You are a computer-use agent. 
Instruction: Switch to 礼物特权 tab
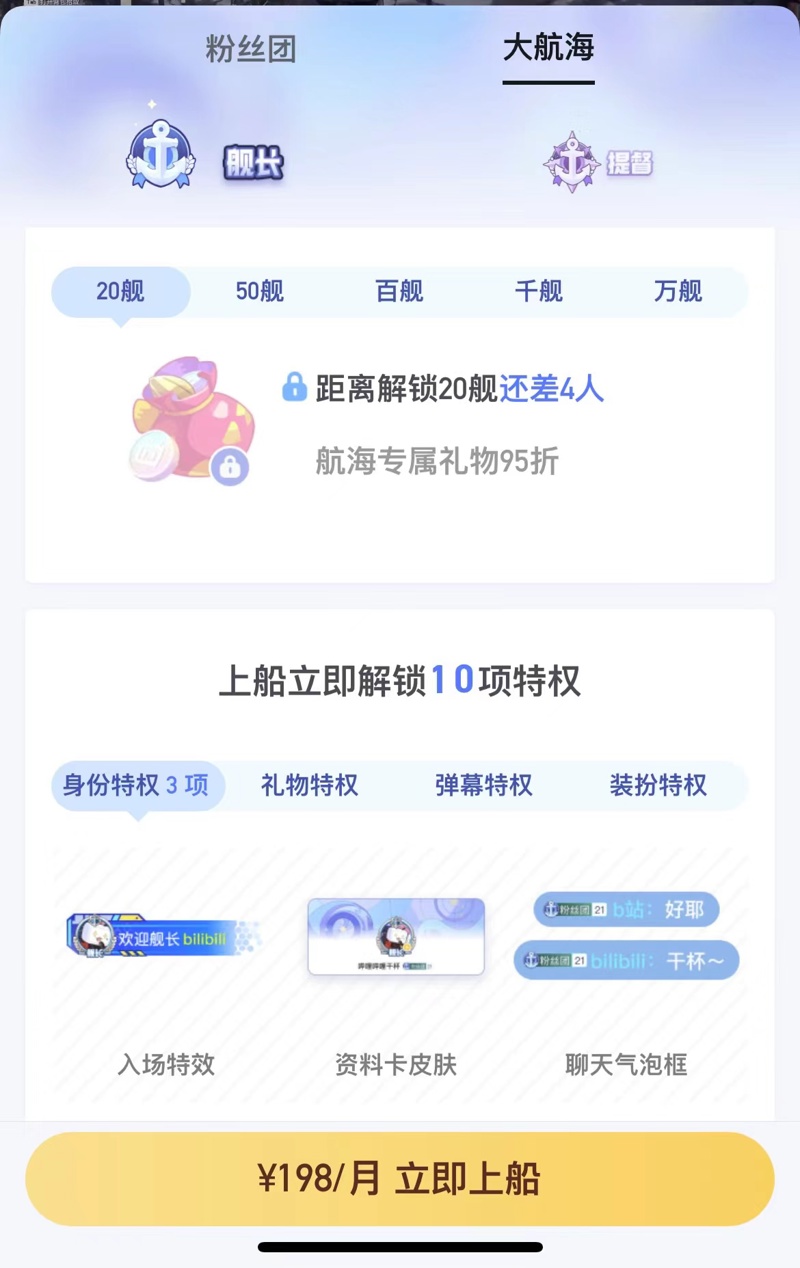click(309, 785)
